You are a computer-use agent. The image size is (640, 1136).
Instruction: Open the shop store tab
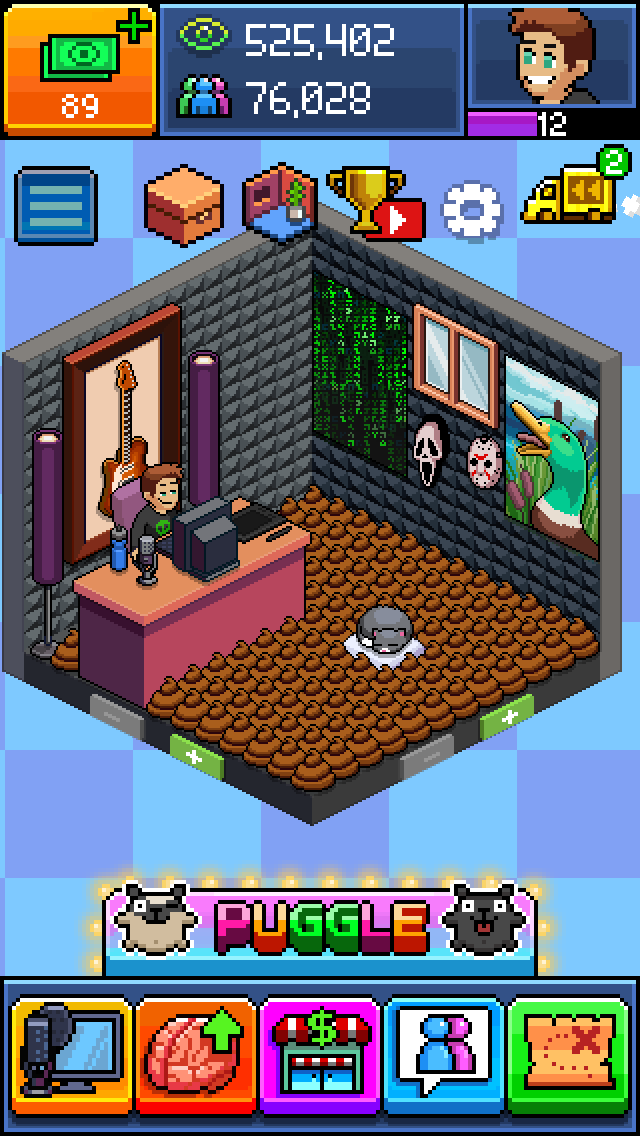[x=320, y=1053]
